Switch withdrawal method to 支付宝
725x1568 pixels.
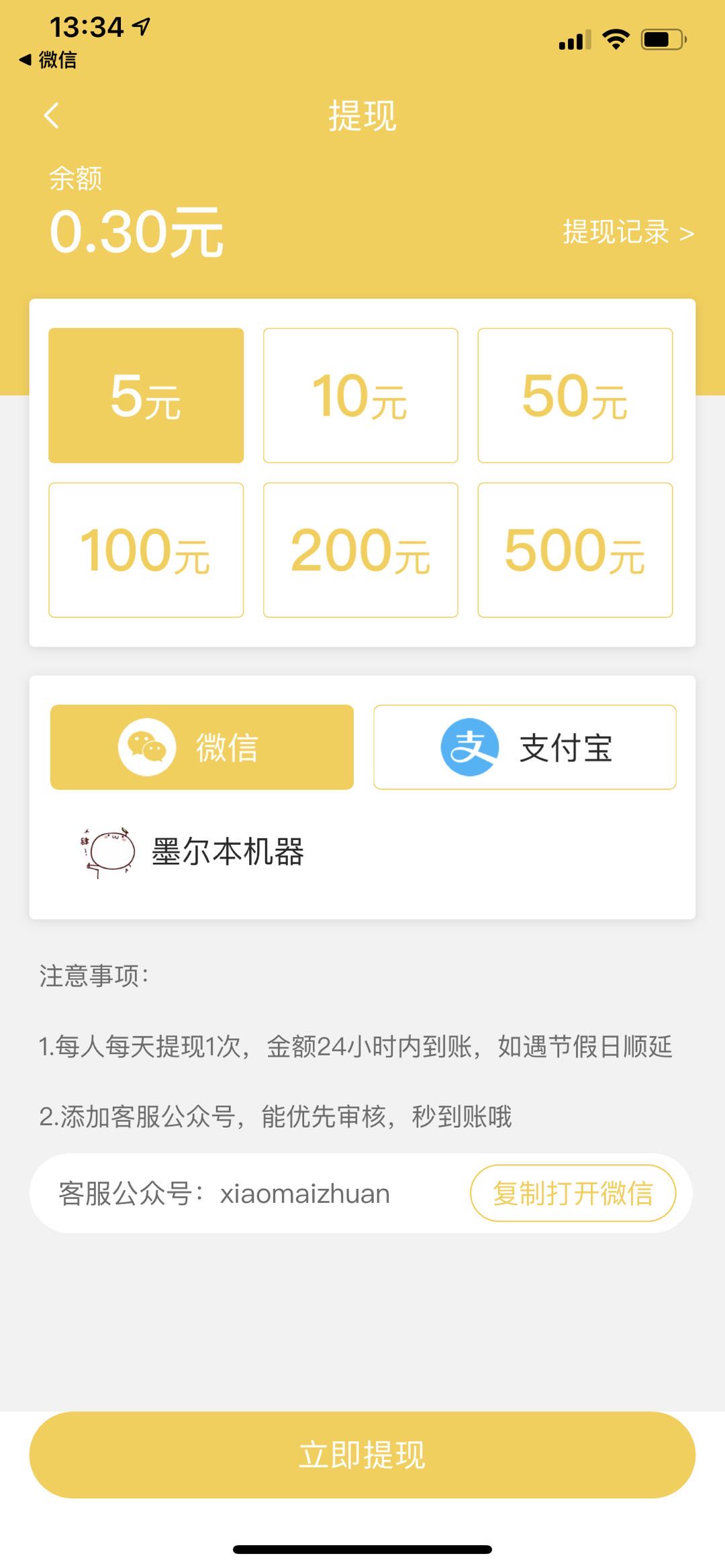(525, 747)
